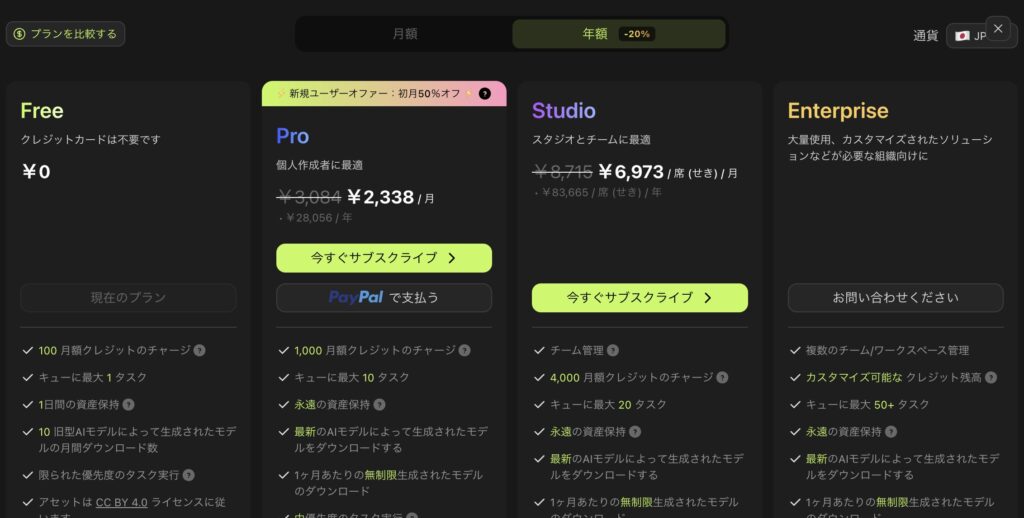The image size is (1024, 518).
Task: Close the pricing plans dialog
Action: [x=998, y=28]
